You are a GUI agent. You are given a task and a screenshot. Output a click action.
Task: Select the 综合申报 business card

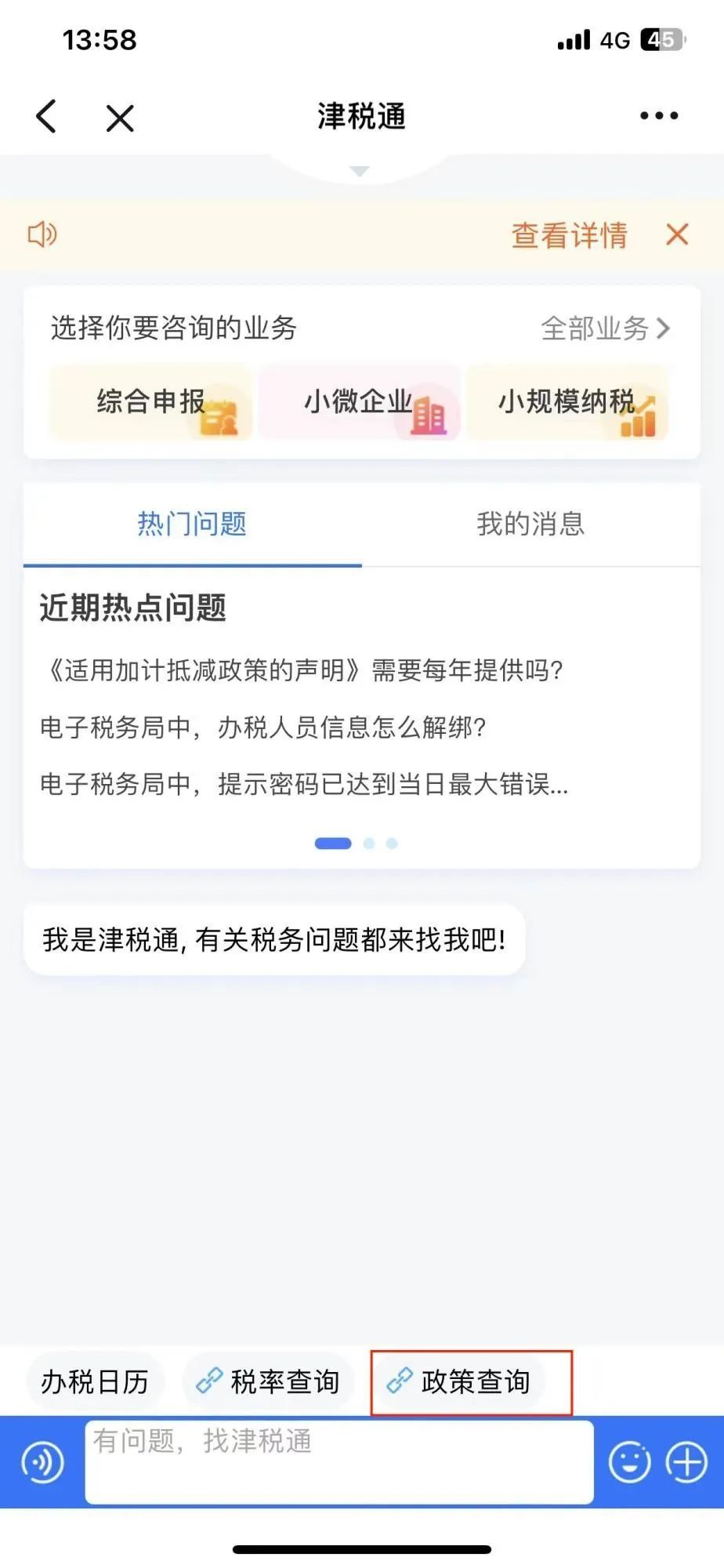click(x=151, y=402)
